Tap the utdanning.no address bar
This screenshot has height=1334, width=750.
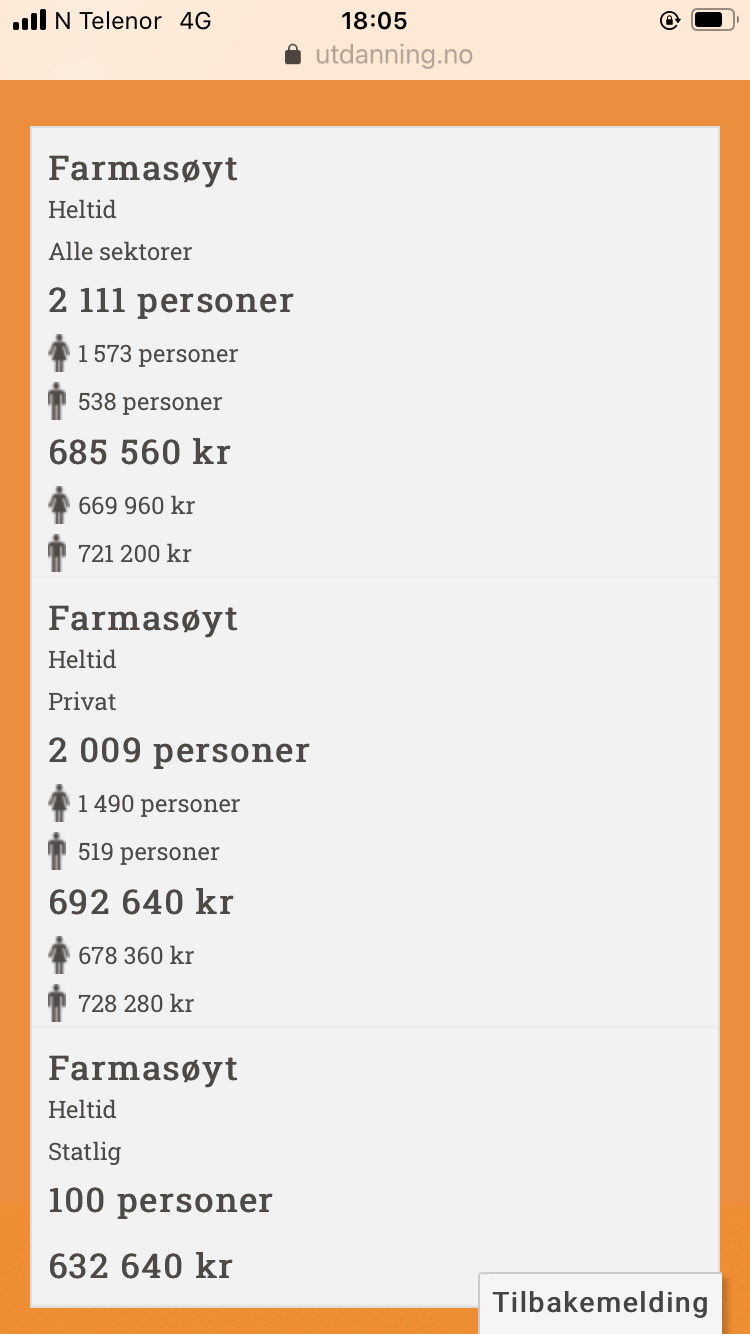pos(378,55)
